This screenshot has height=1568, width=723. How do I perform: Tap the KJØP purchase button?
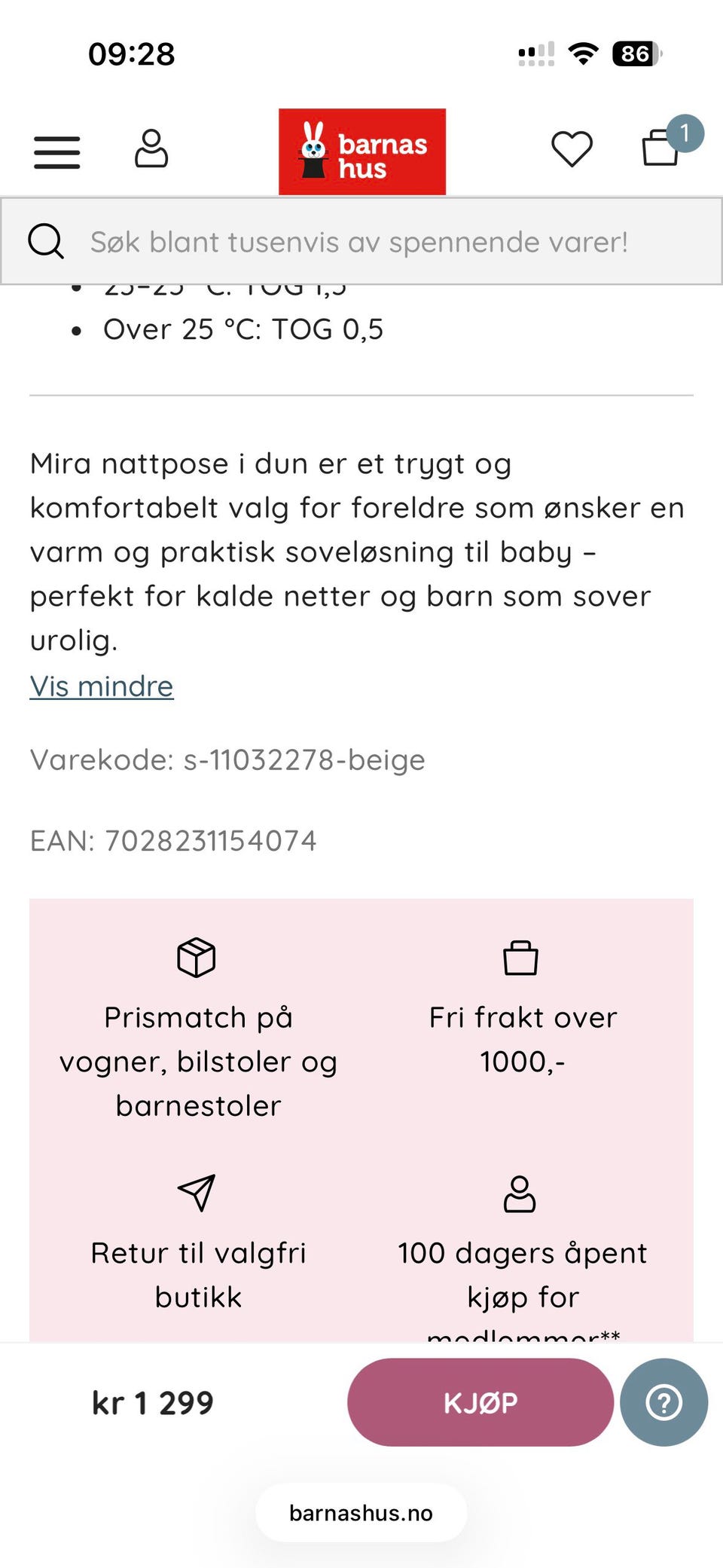480,1401
